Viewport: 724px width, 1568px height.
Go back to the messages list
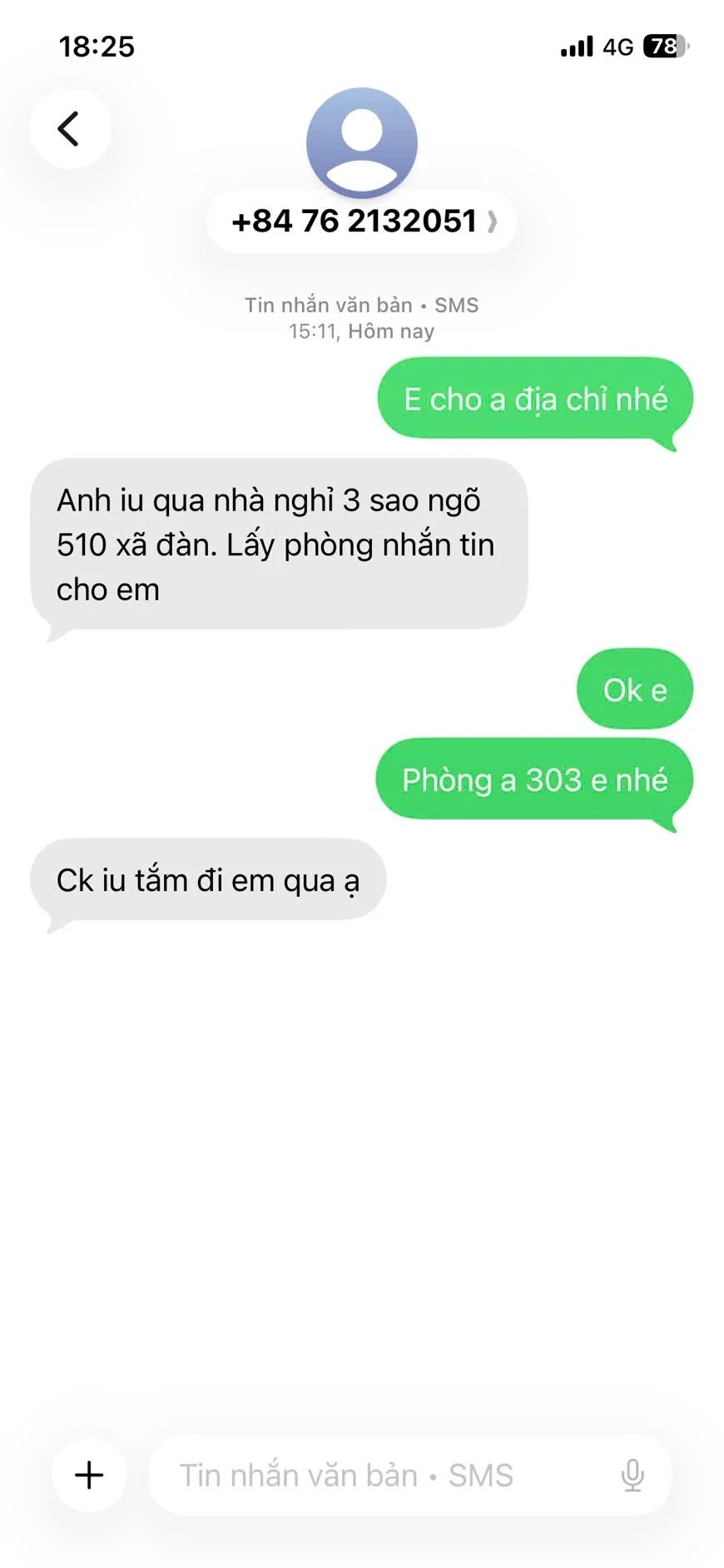click(x=69, y=129)
